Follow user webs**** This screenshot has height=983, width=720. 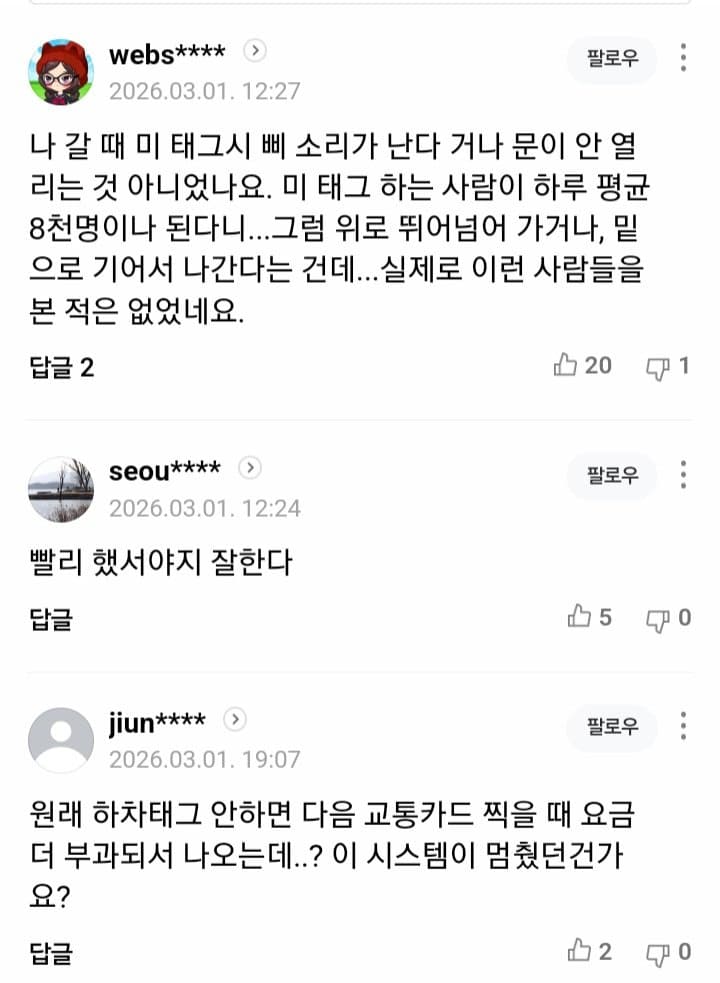[x=612, y=59]
